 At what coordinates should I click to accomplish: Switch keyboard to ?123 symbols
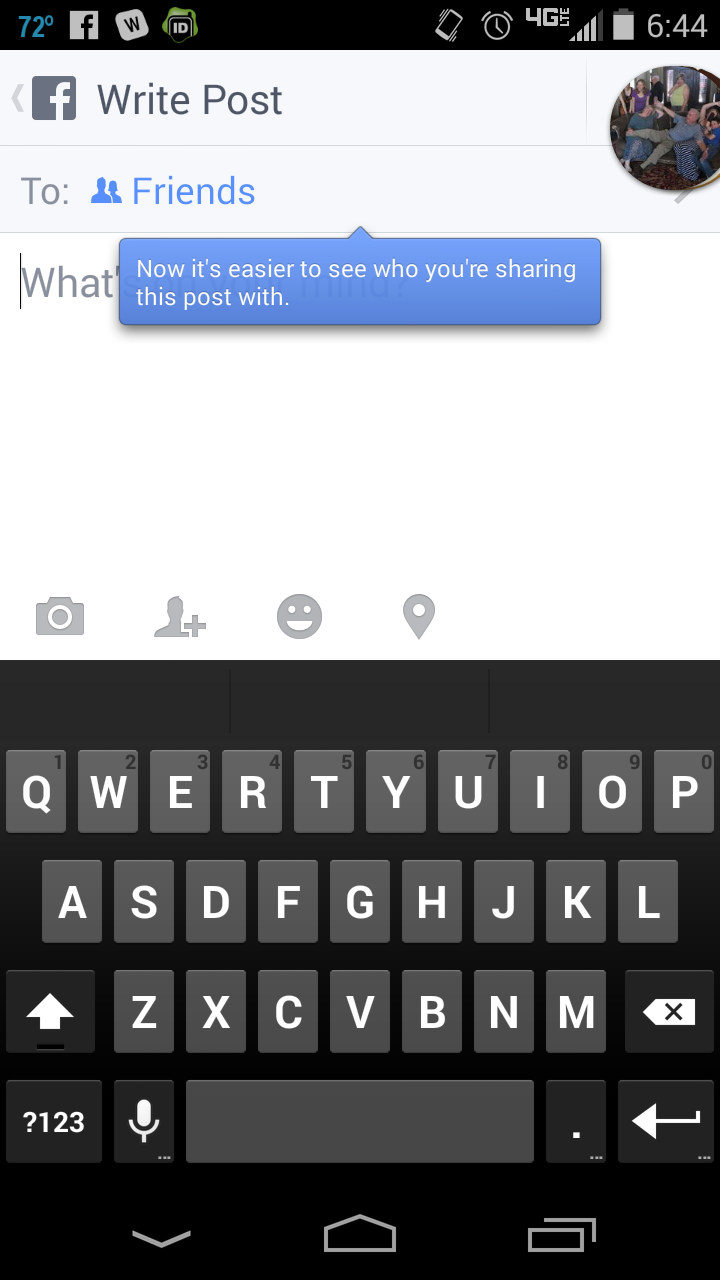[54, 1121]
